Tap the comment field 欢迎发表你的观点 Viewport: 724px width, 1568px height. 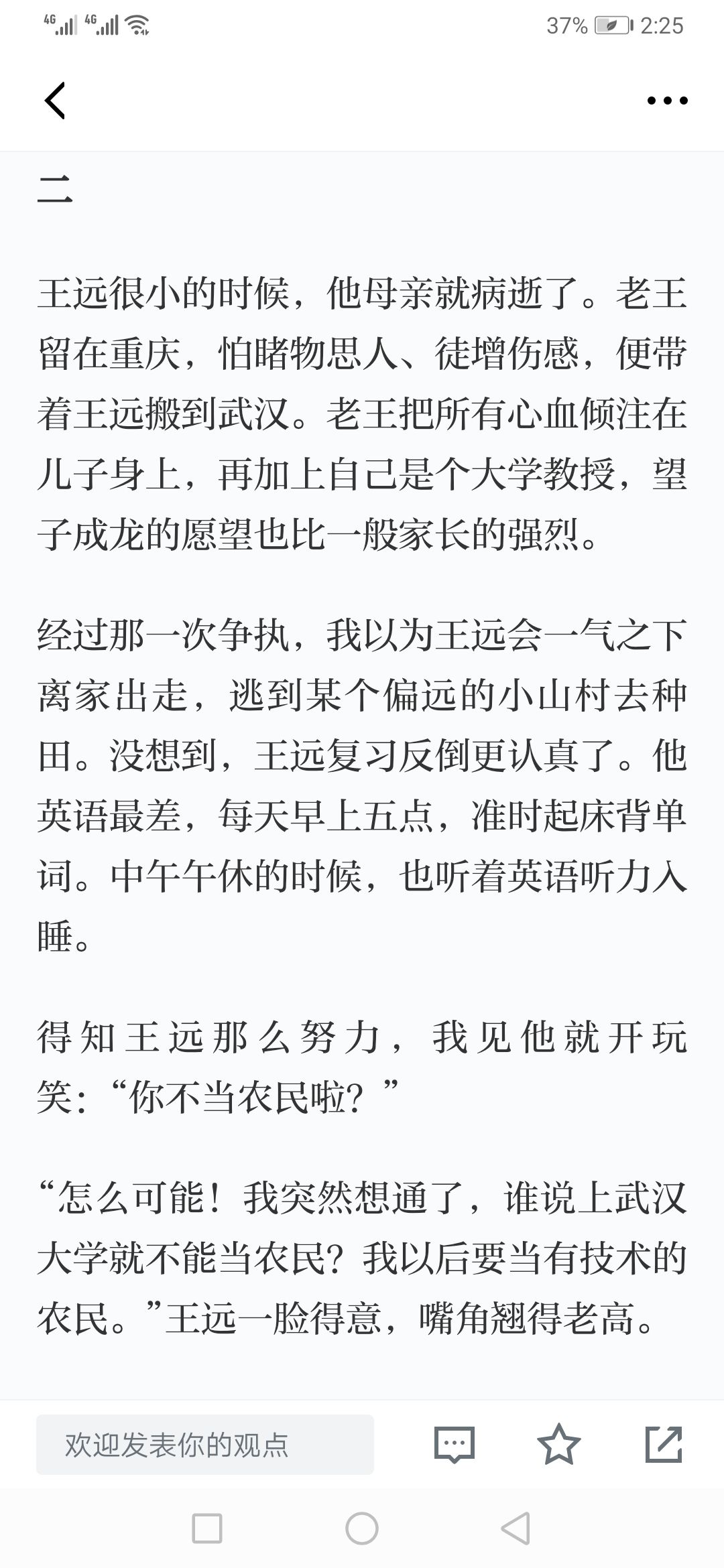coord(205,1445)
